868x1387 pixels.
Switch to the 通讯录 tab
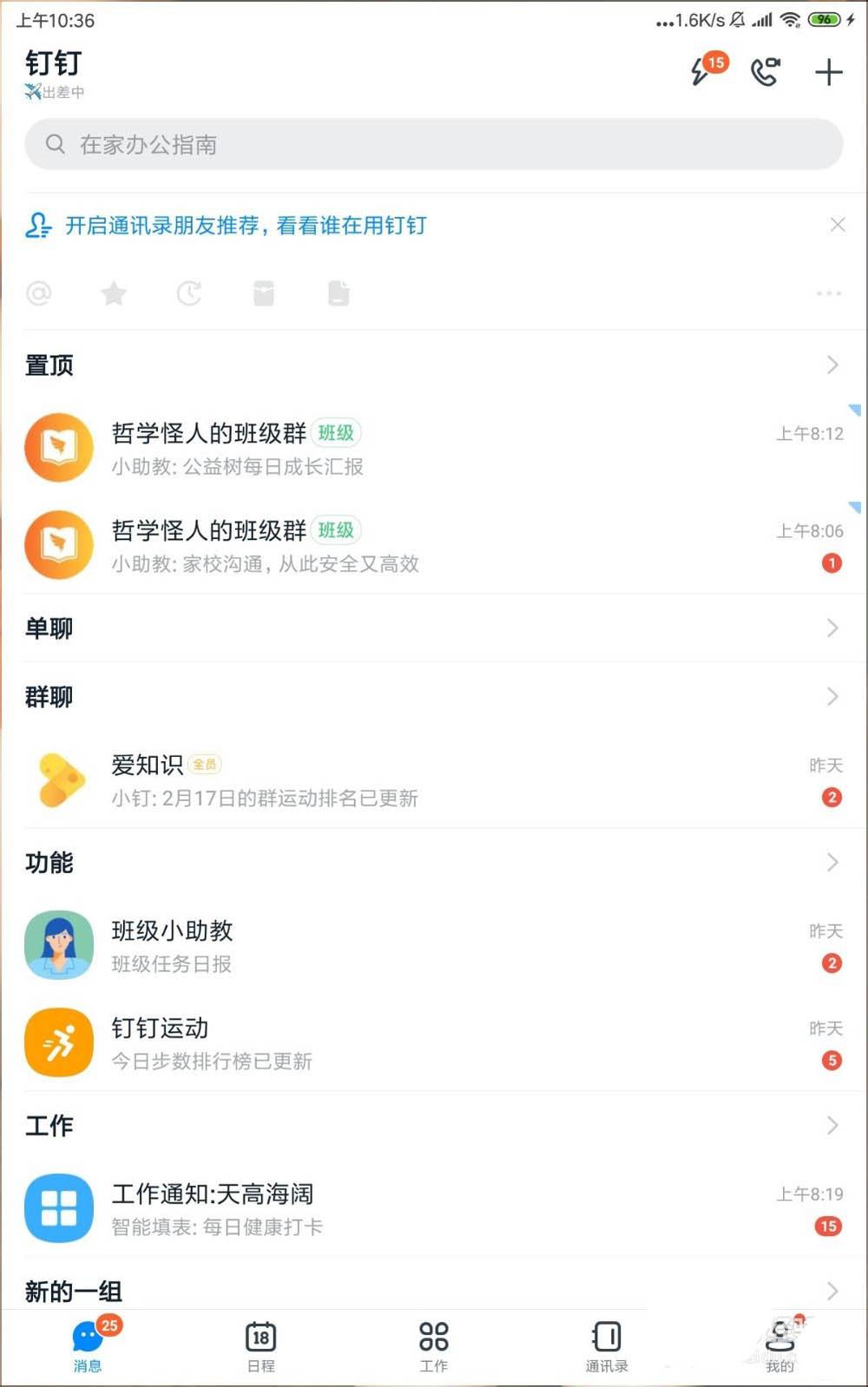point(606,1345)
